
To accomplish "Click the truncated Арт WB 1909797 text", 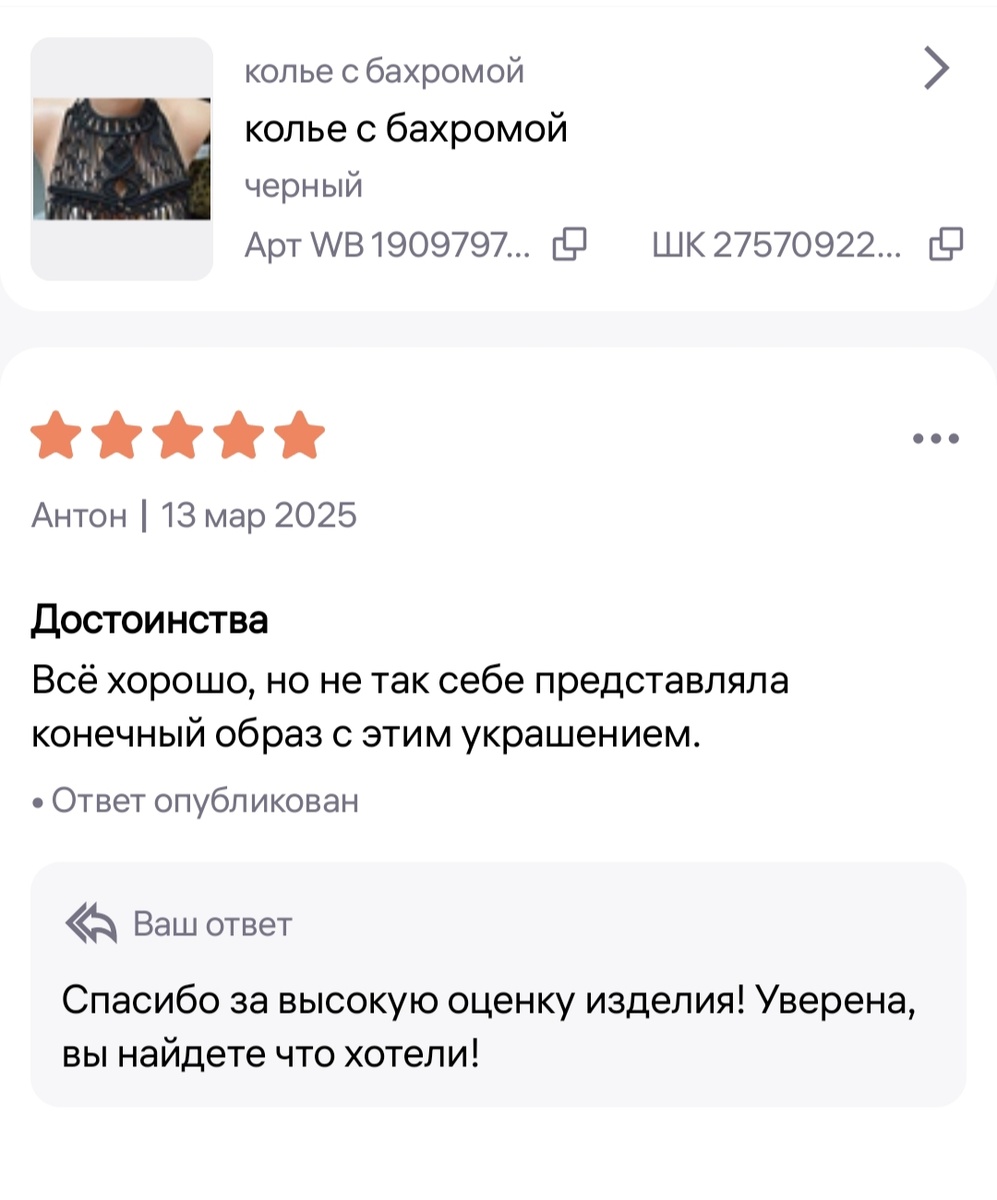I will click(x=388, y=244).
